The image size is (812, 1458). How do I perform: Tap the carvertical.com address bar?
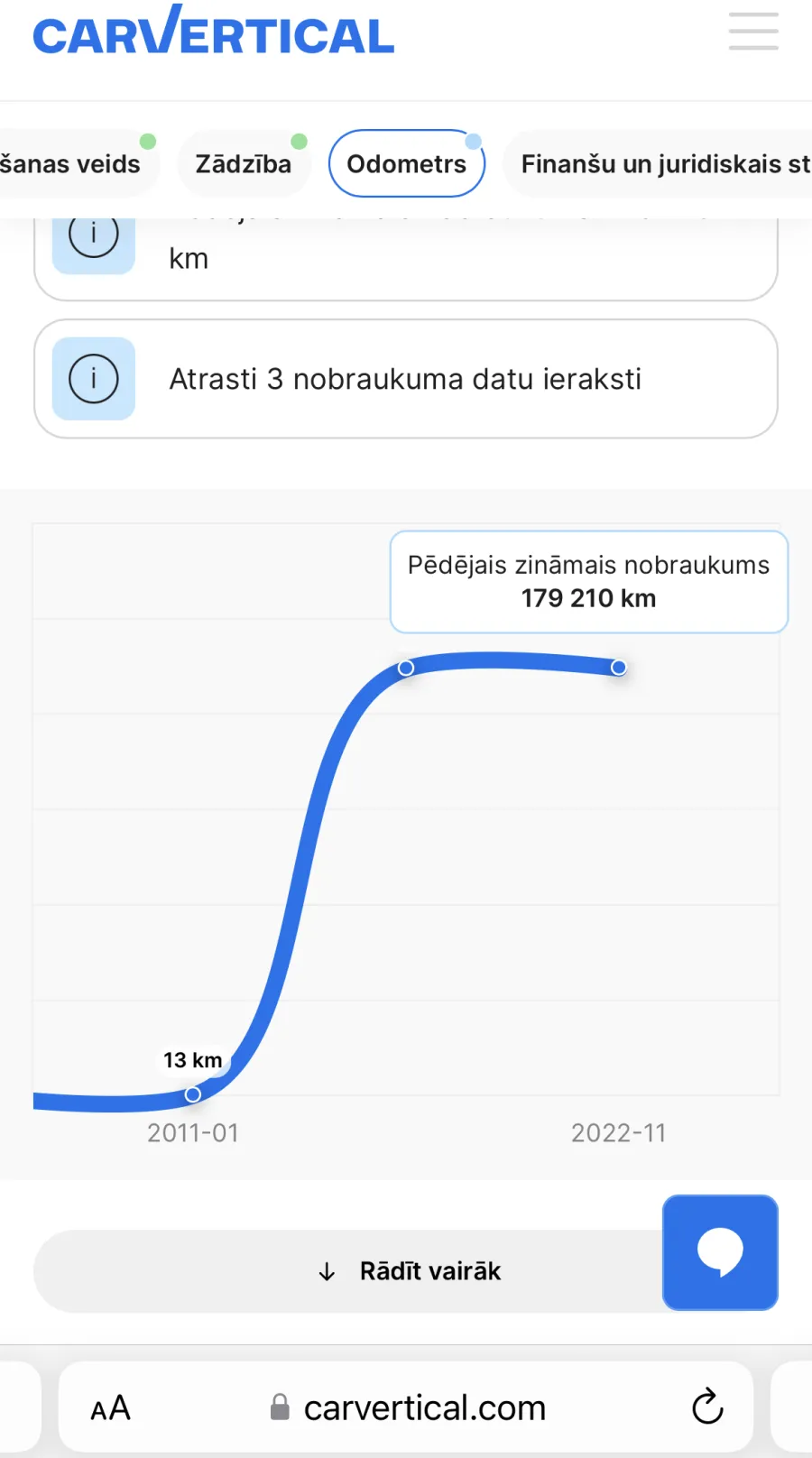tap(406, 1407)
